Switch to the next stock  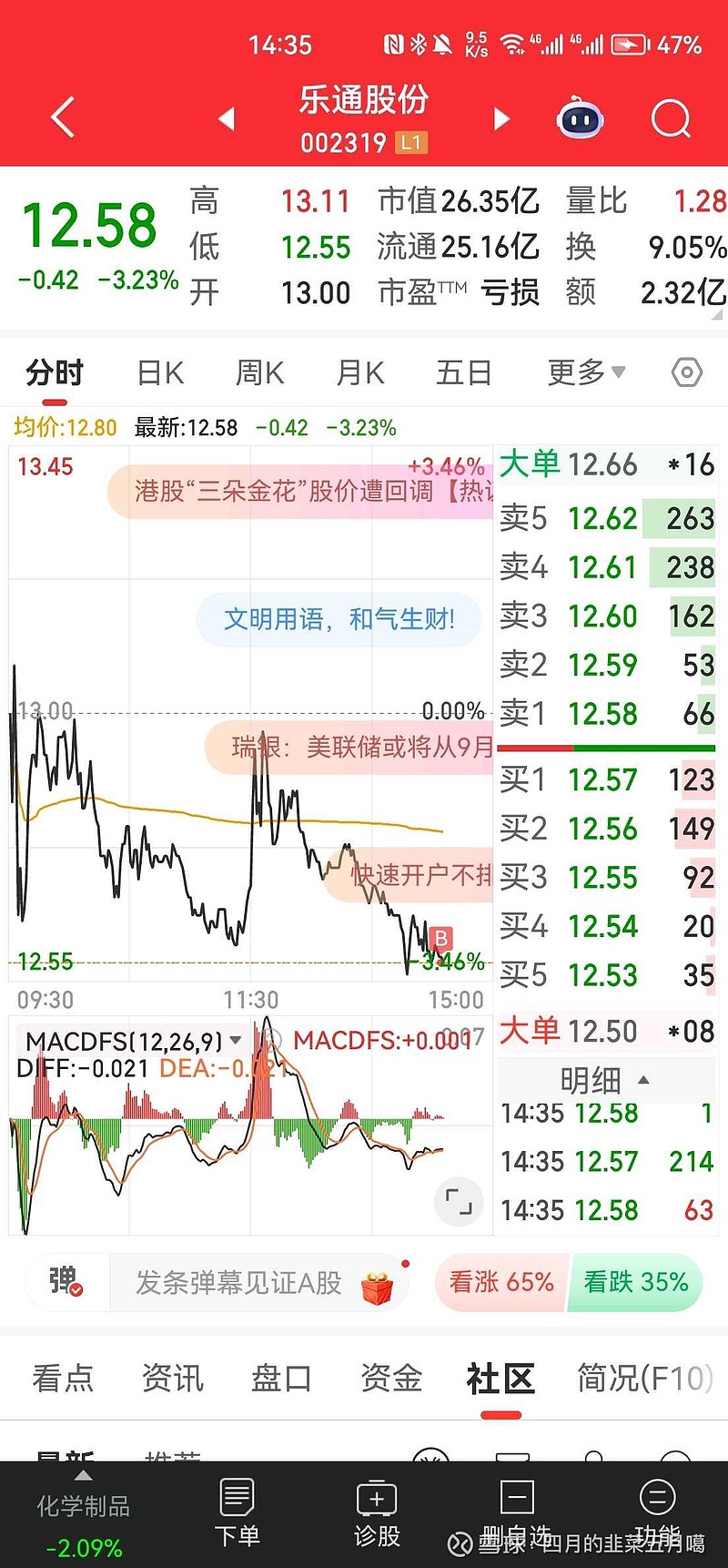tap(501, 118)
